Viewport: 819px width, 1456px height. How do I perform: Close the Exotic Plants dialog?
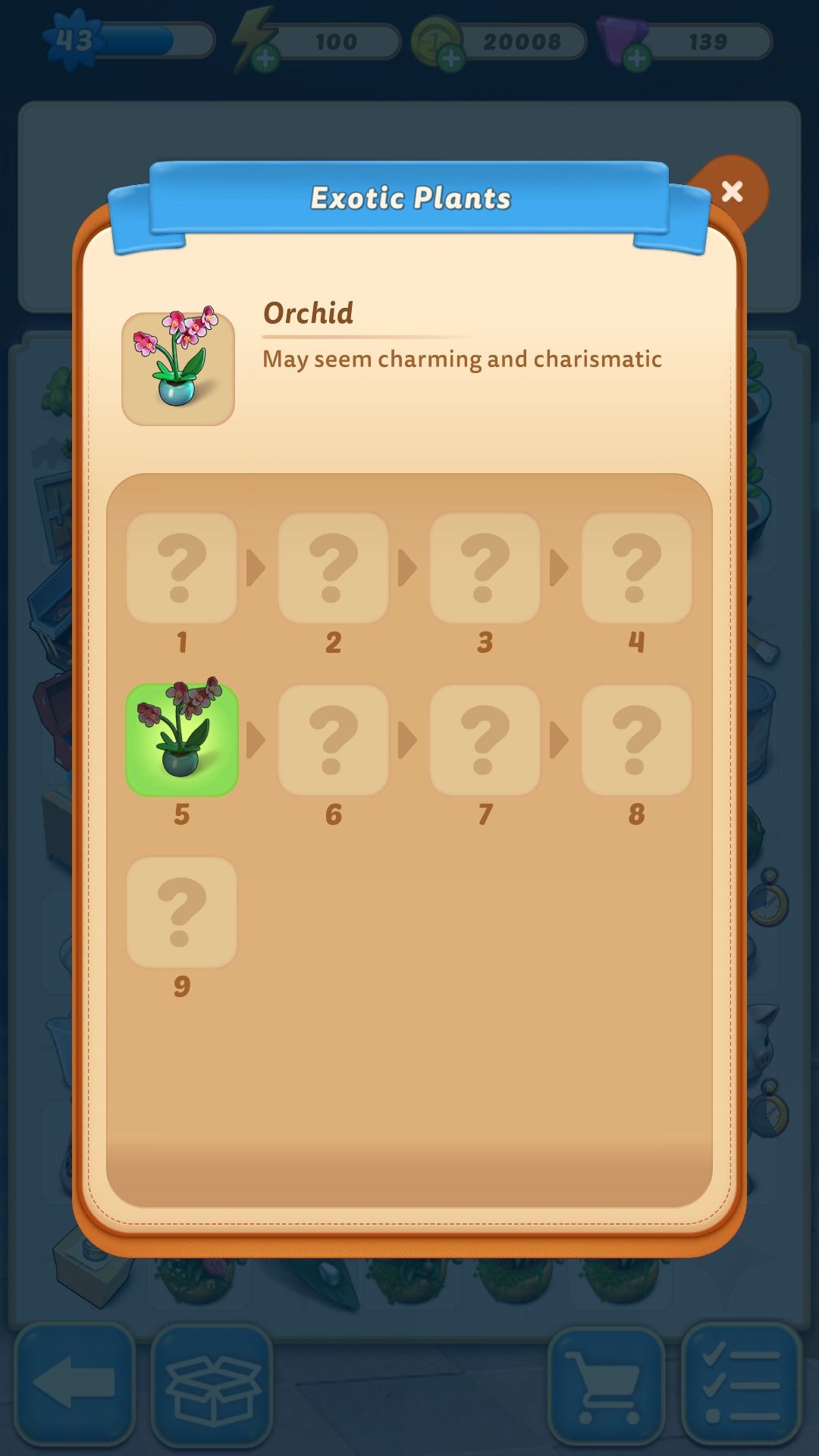[731, 191]
